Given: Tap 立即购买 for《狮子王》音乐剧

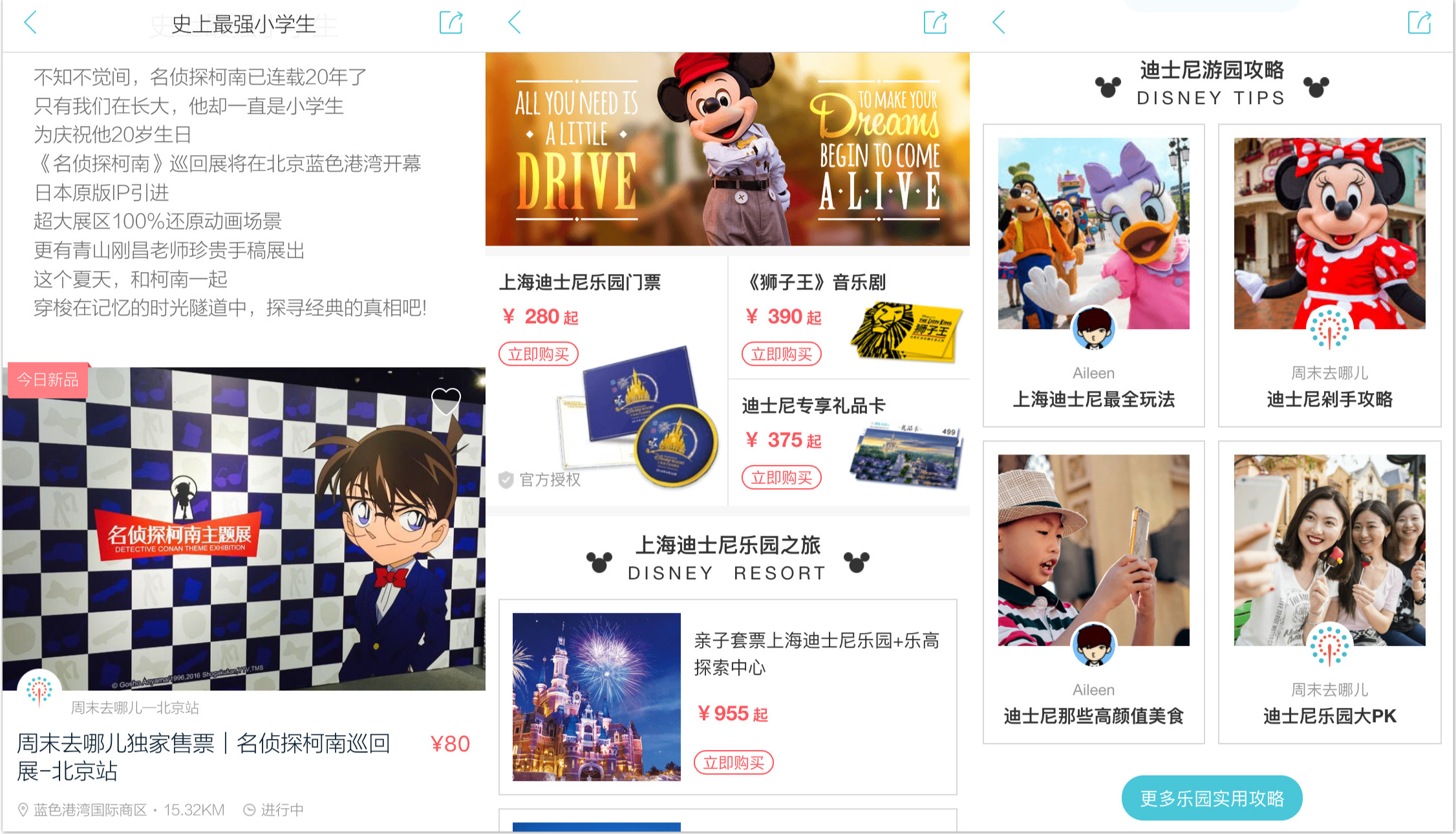Looking at the screenshot, I should point(781,354).
